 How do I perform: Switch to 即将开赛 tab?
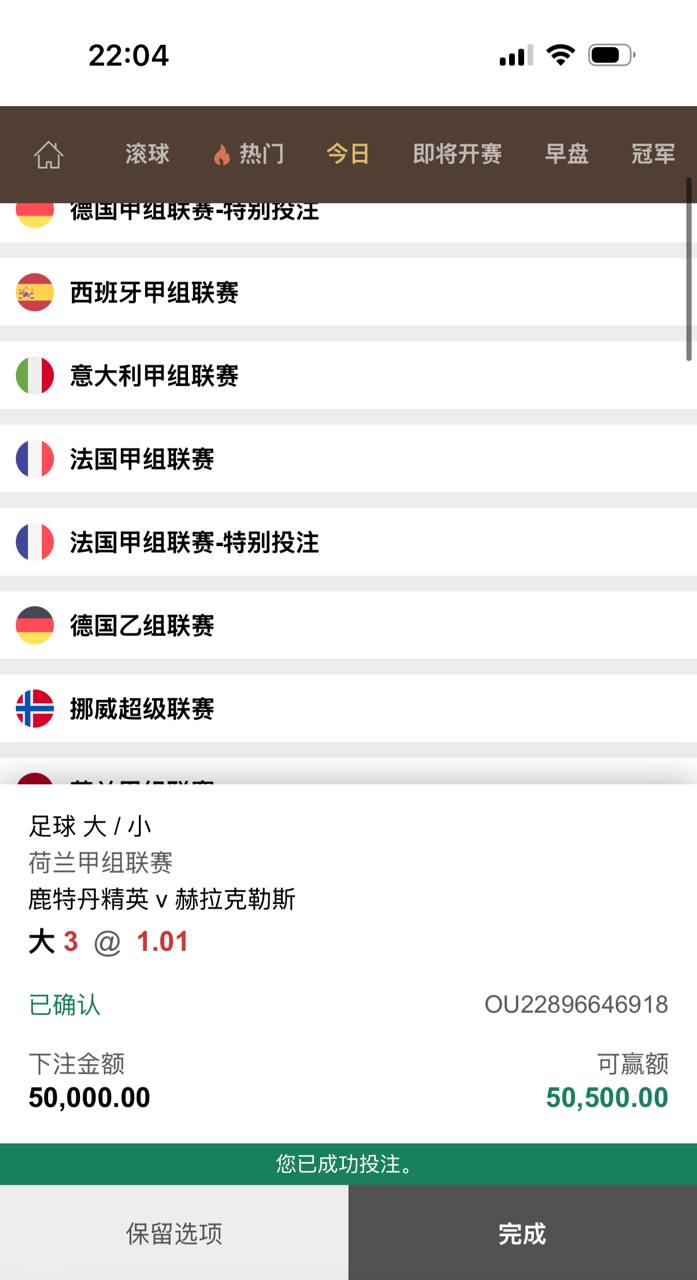click(x=457, y=154)
